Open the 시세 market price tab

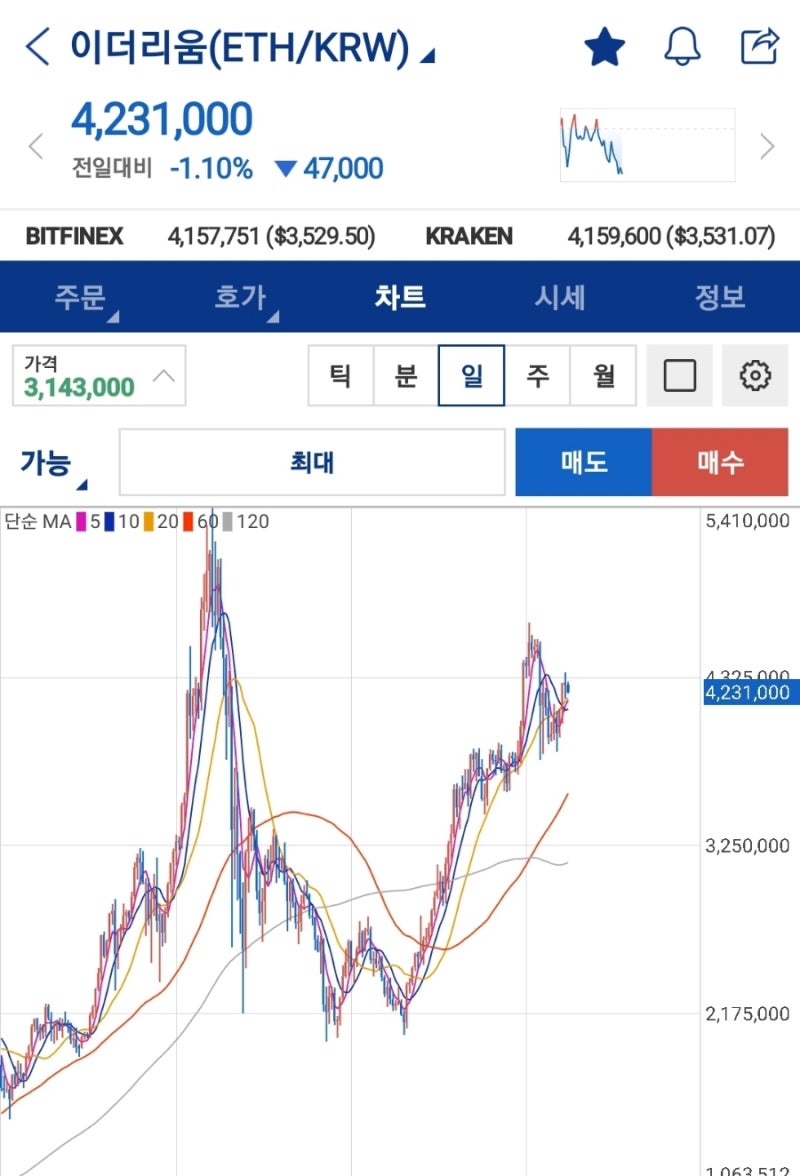(560, 298)
